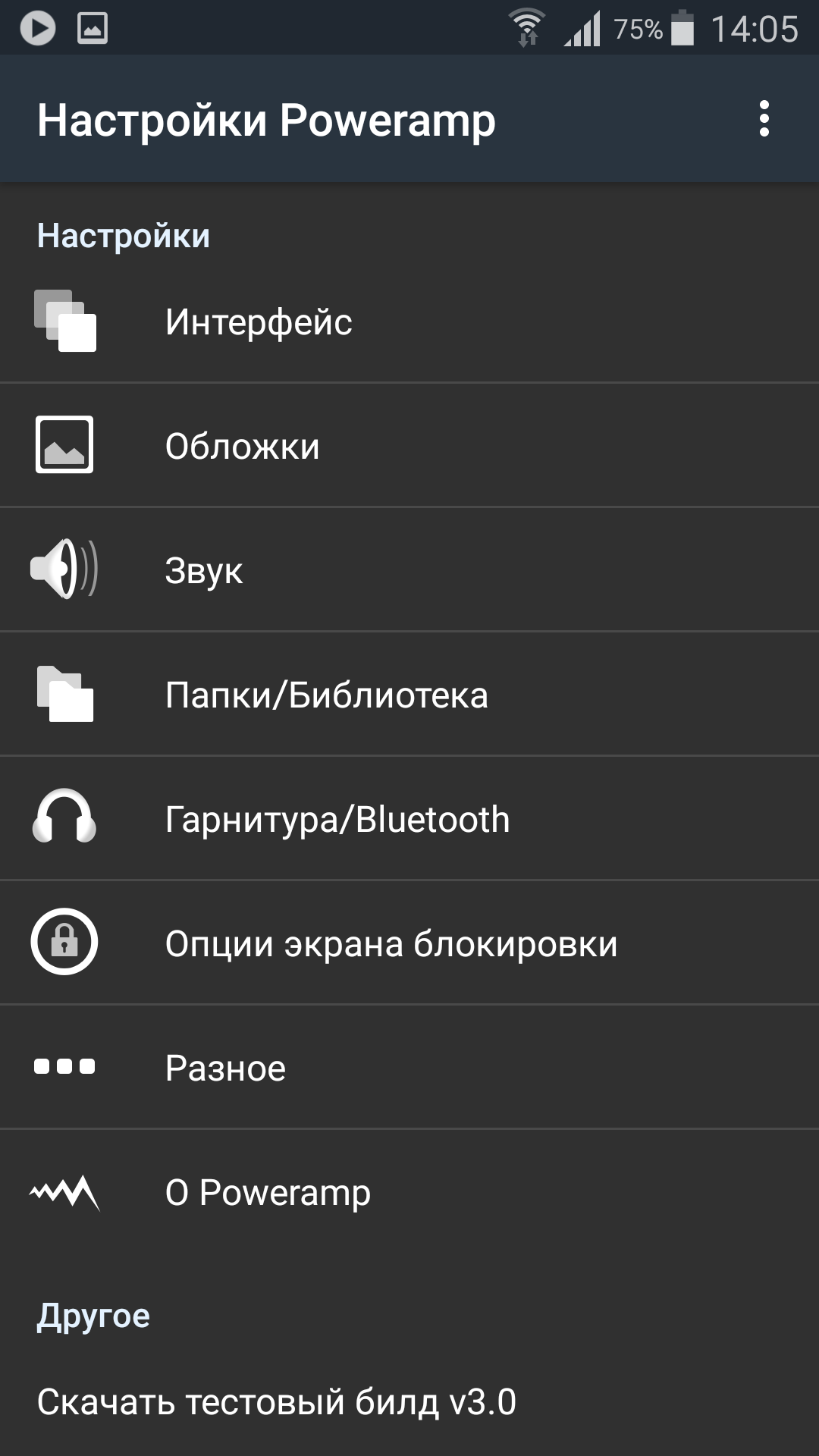The width and height of the screenshot is (819, 1456).
Task: Open the Разное section
Action: point(409,1067)
